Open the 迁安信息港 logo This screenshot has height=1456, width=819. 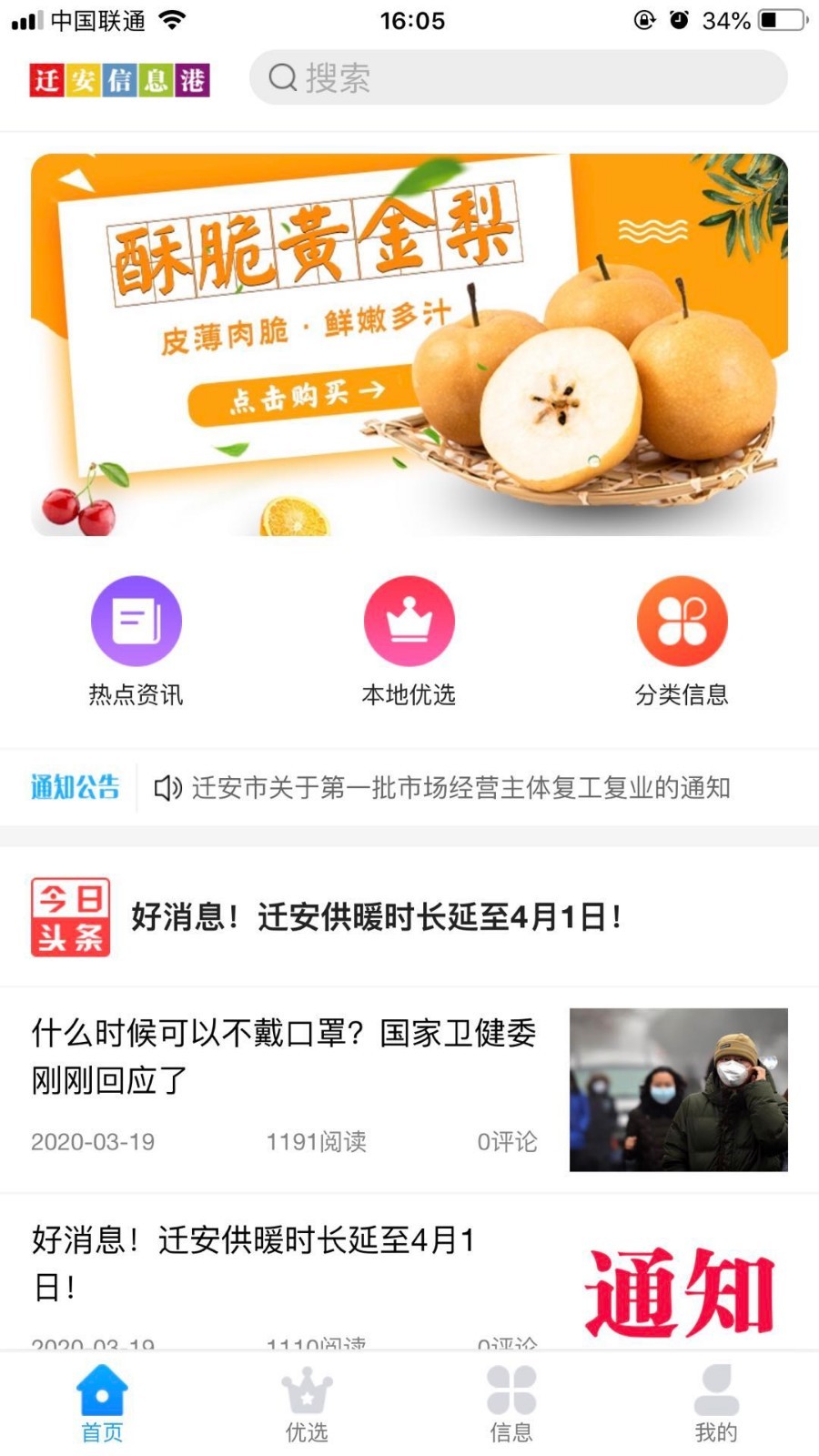pyautogui.click(x=118, y=78)
